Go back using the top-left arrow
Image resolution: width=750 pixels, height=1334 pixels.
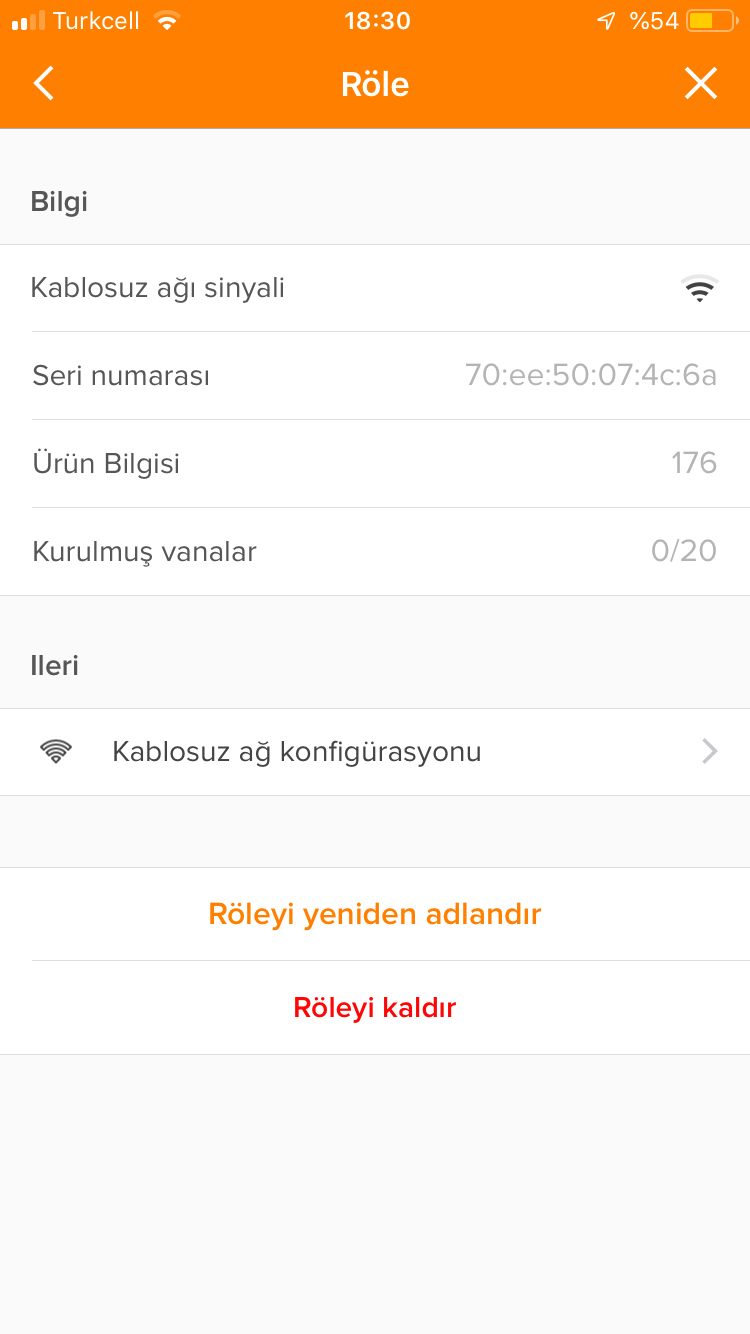pos(44,84)
